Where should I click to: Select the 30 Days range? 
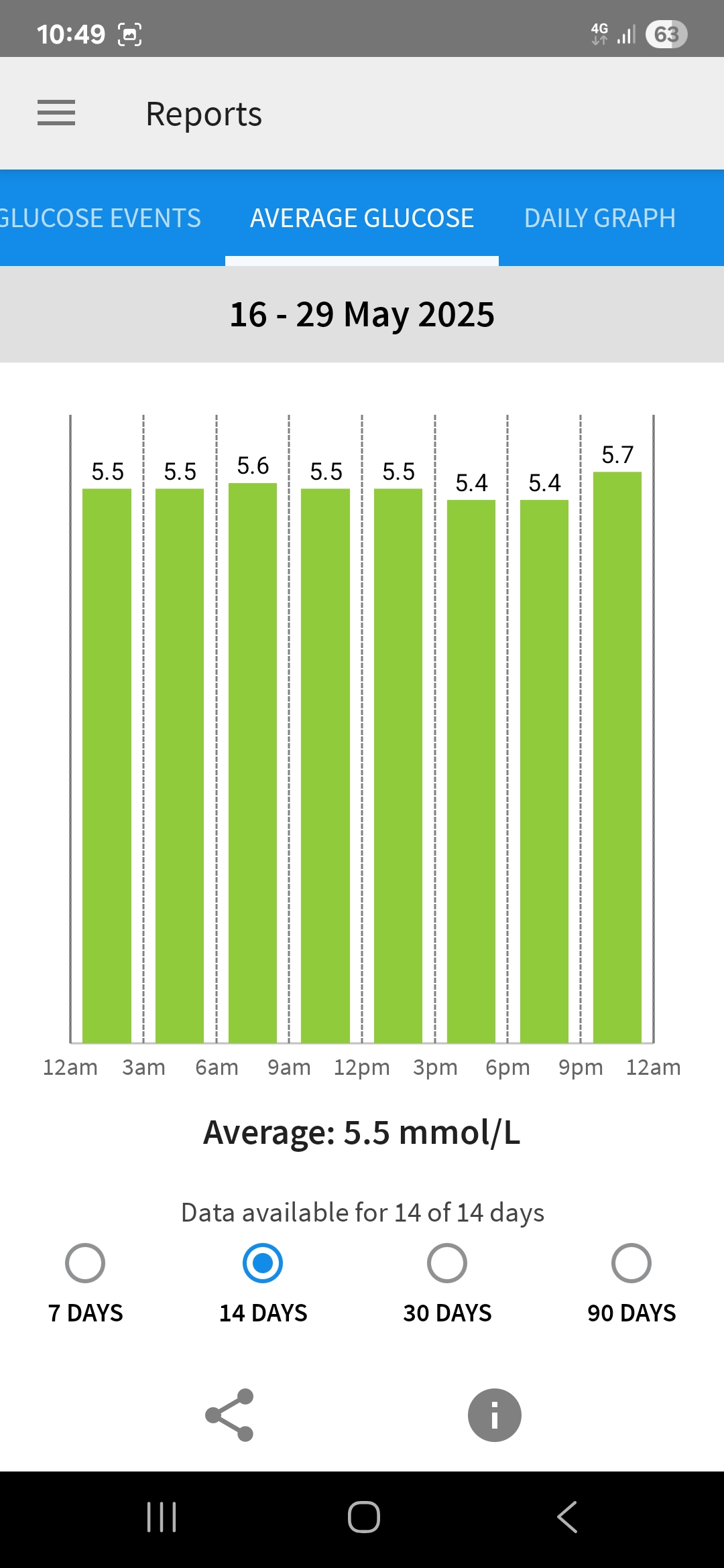pos(447,1264)
